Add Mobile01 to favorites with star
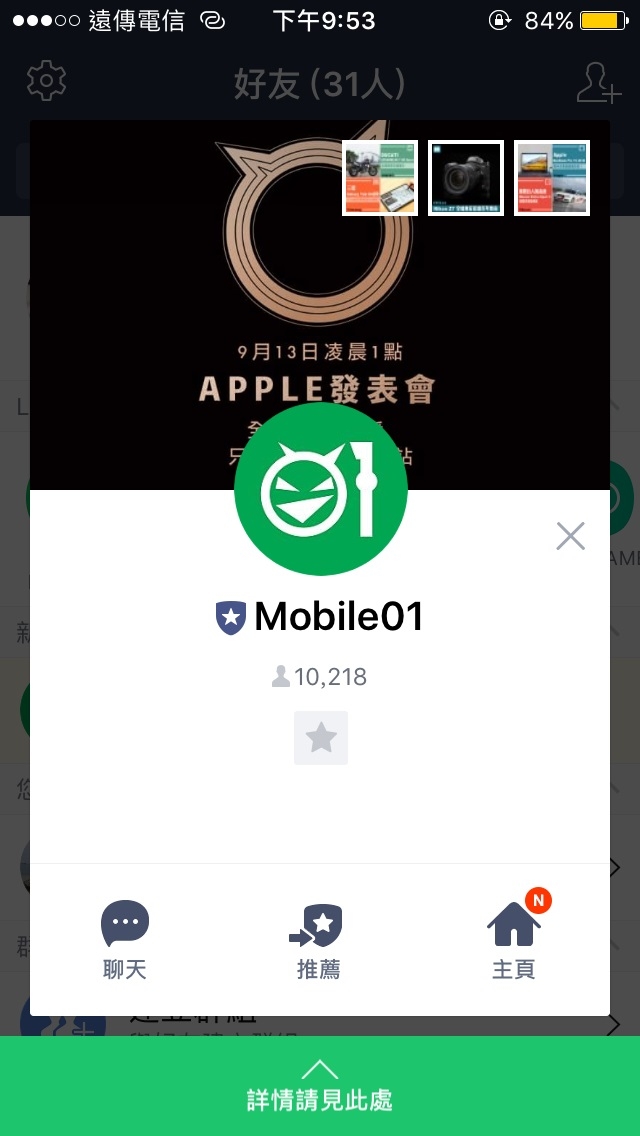Screen dimensions: 640x1136 click(x=321, y=738)
